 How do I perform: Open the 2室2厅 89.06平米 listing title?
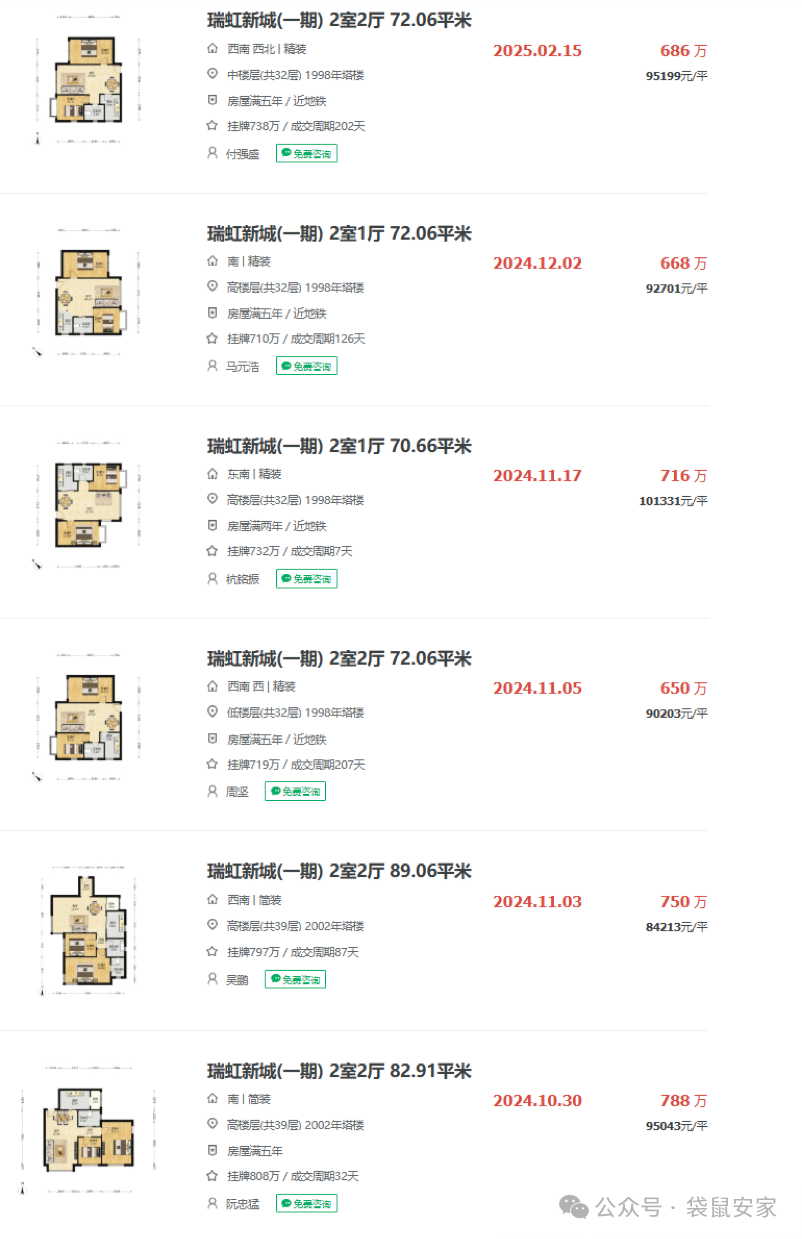[x=339, y=871]
